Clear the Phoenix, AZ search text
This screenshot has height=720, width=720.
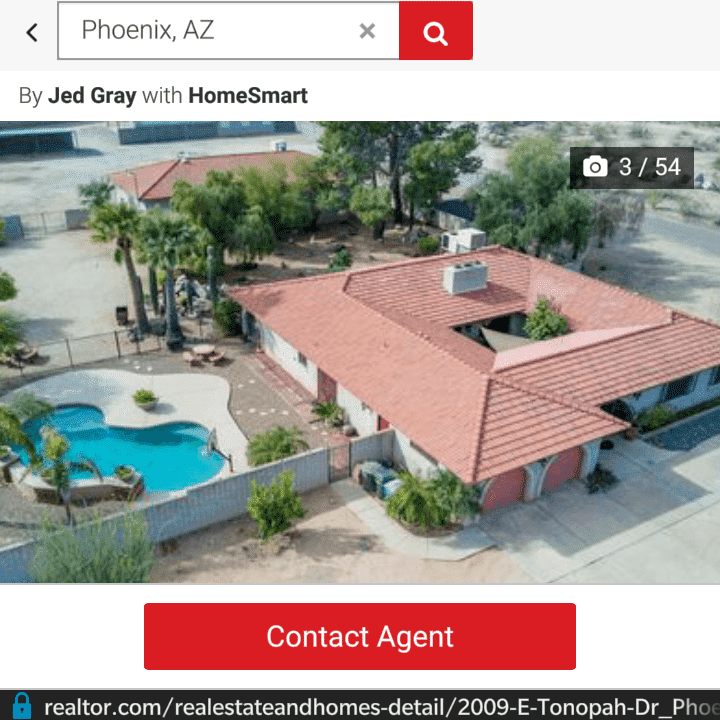367,31
